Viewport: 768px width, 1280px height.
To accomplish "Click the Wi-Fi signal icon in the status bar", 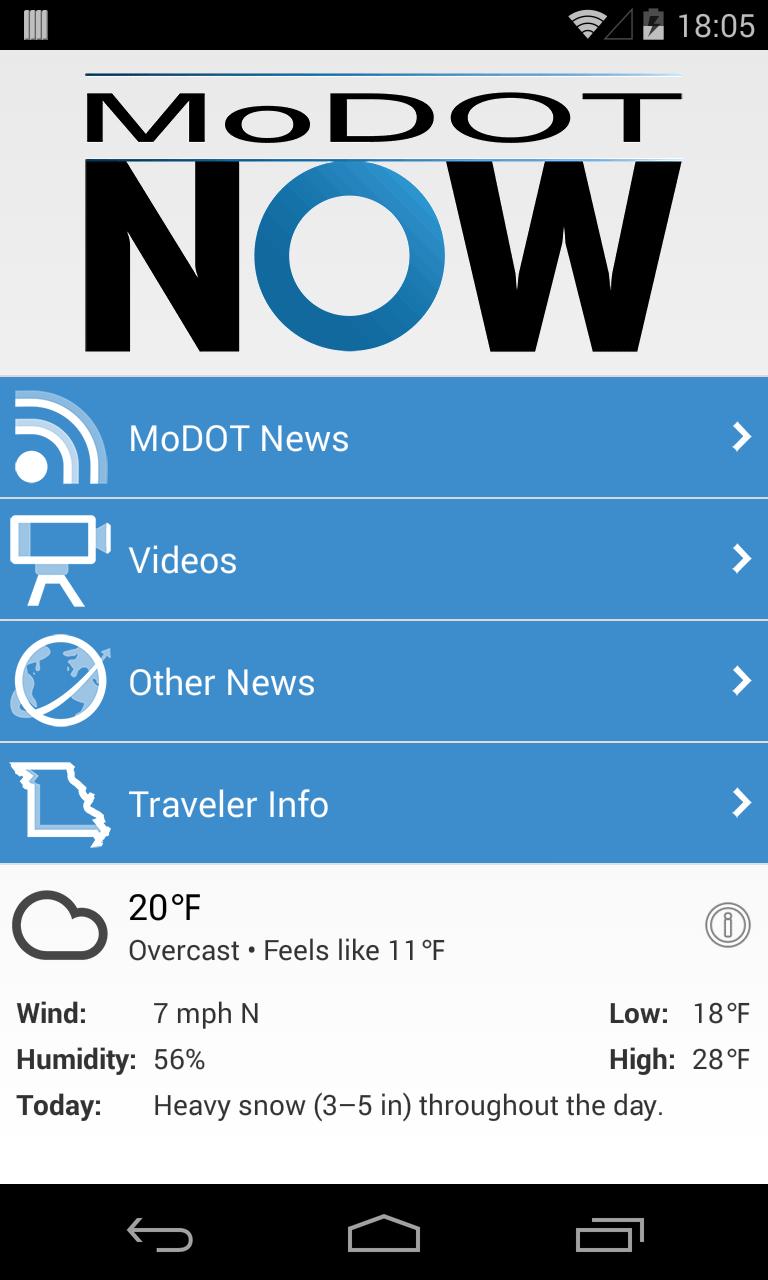I will pos(590,24).
